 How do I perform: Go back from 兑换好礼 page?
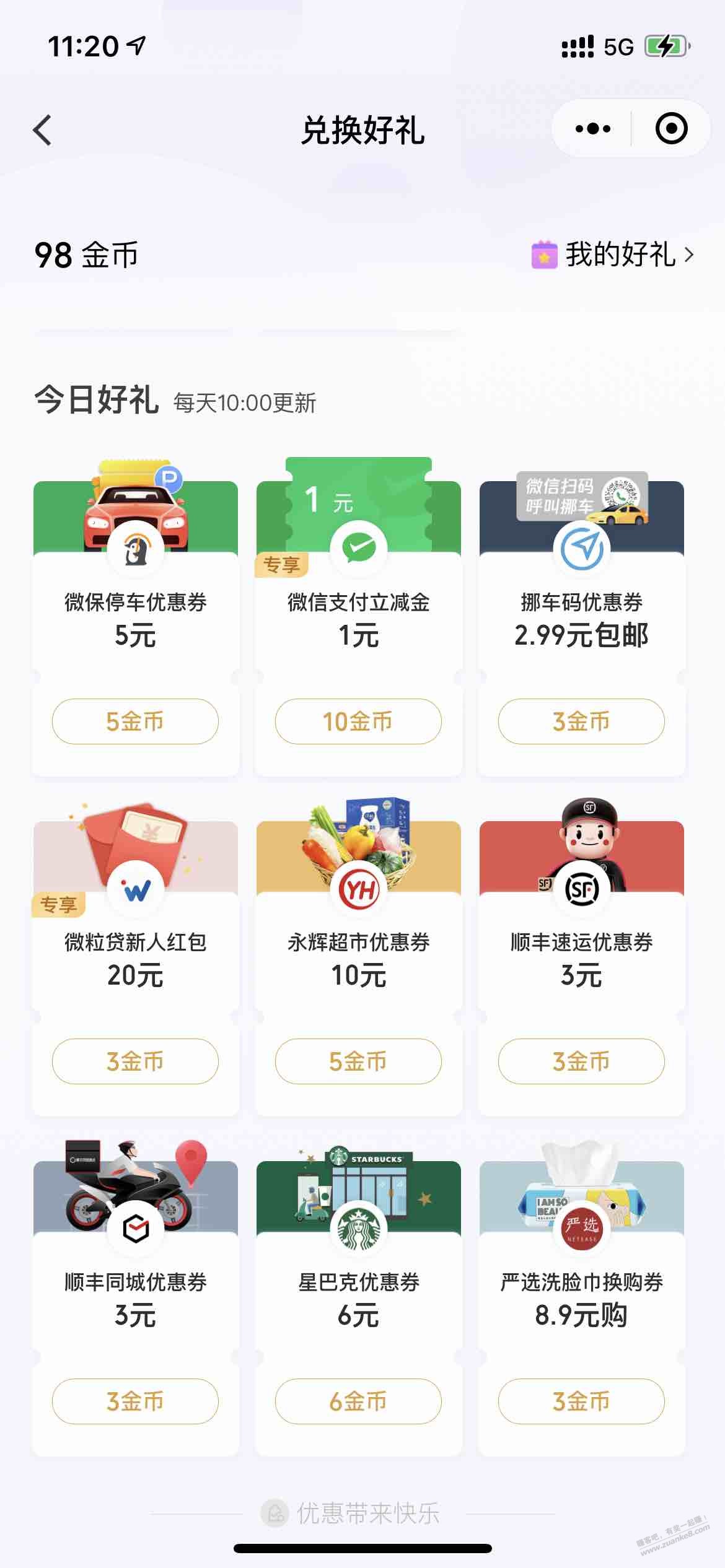pos(42,130)
